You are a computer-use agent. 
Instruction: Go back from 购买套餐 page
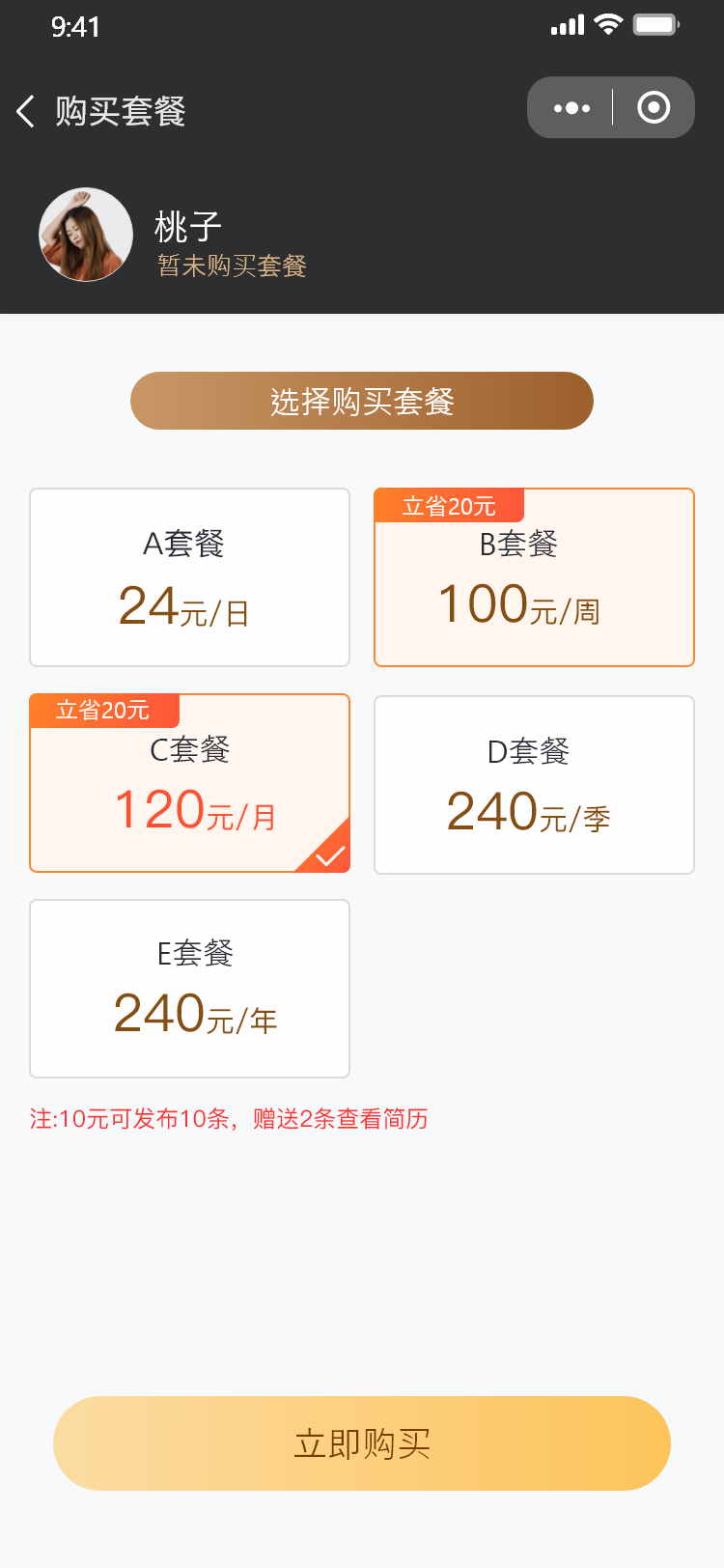tap(26, 111)
